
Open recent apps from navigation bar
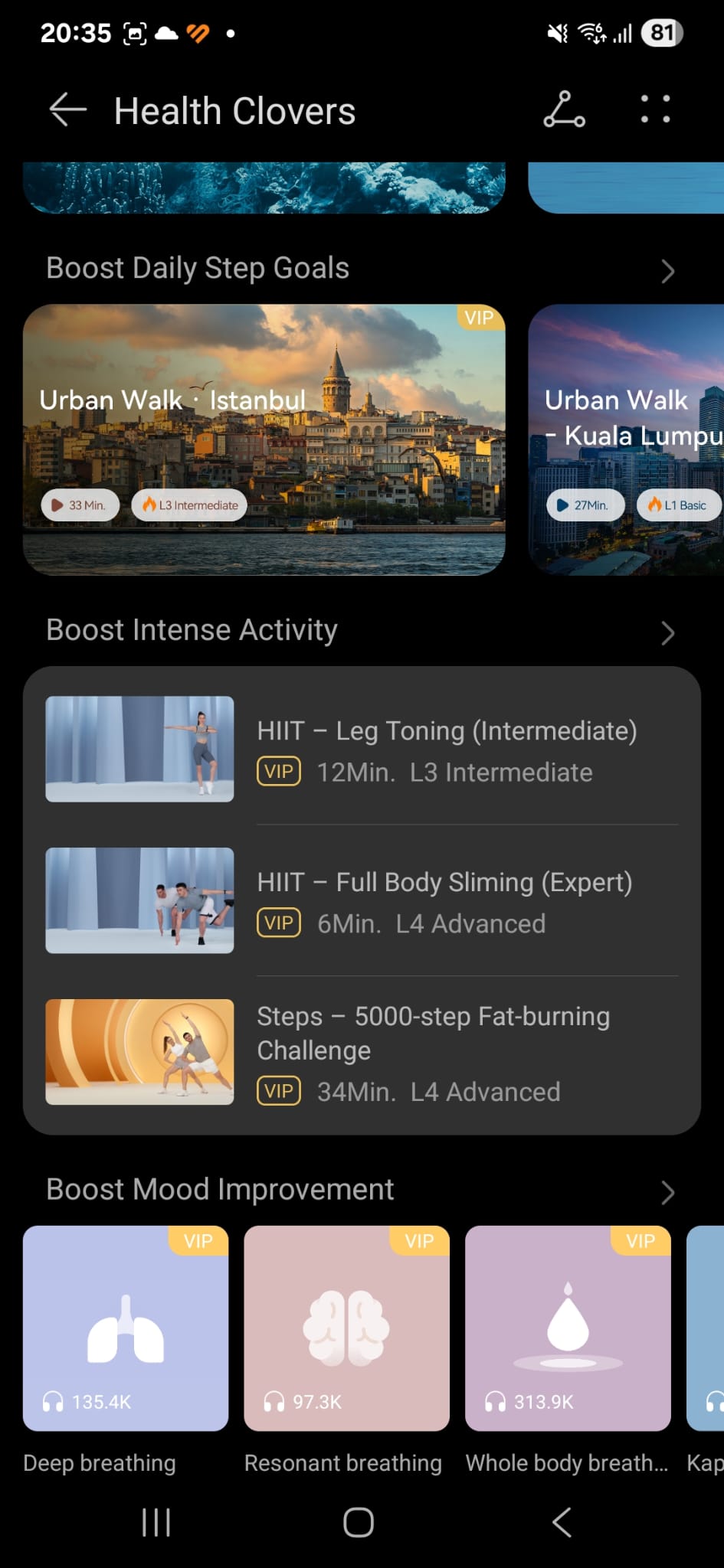[x=156, y=1522]
